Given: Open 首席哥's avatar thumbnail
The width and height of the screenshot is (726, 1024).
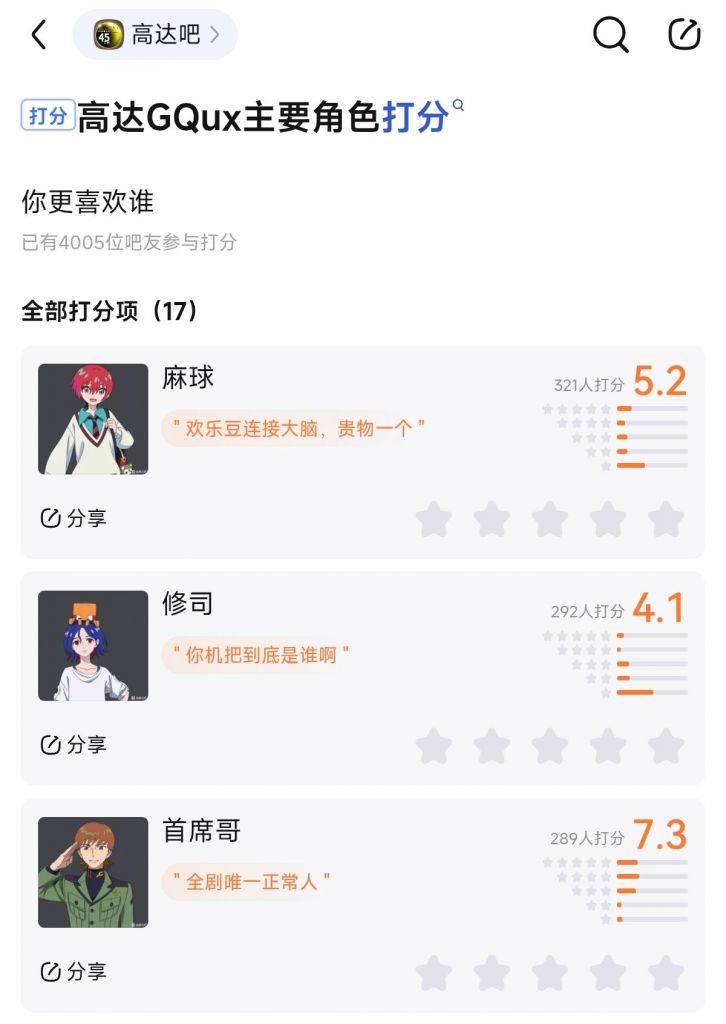Looking at the screenshot, I should coord(93,870).
